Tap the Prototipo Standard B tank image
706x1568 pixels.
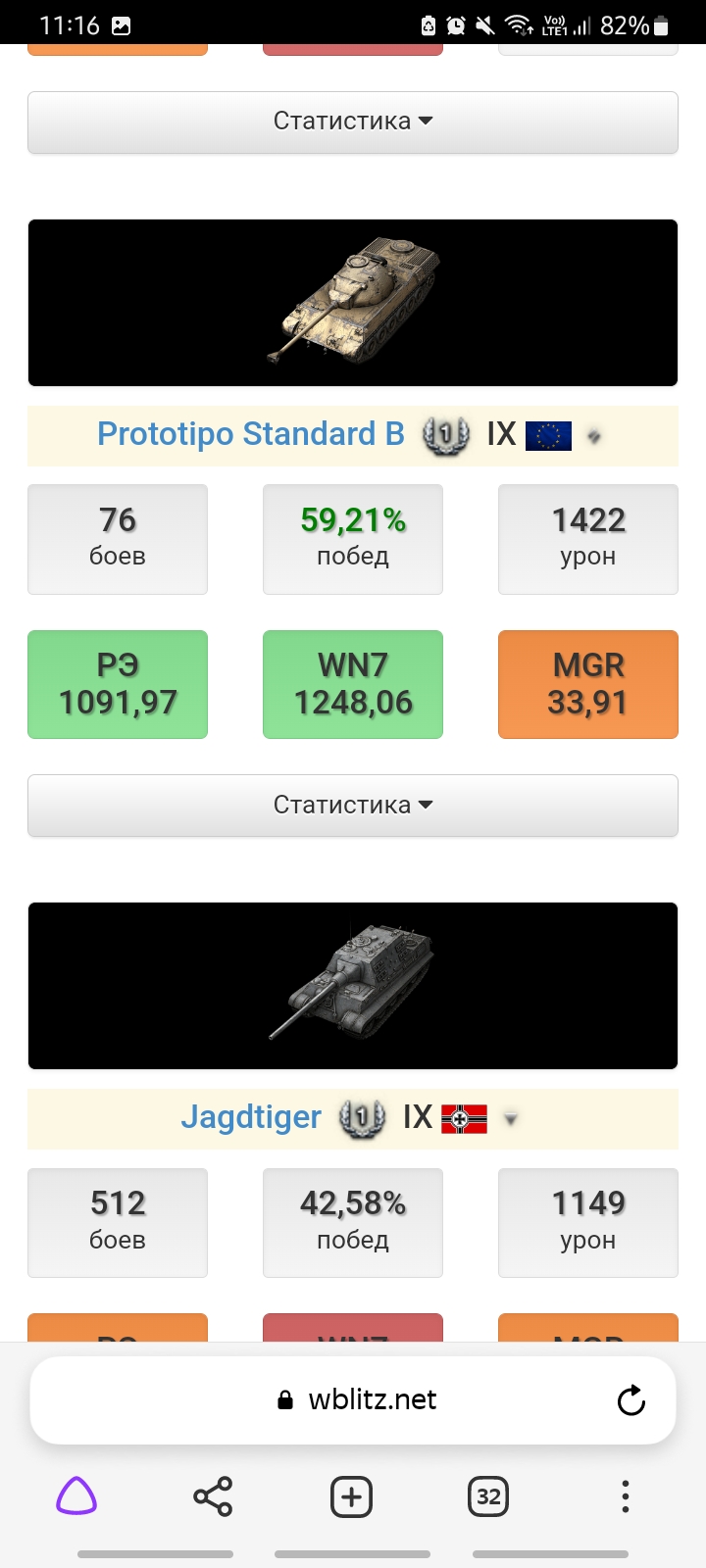(x=353, y=303)
